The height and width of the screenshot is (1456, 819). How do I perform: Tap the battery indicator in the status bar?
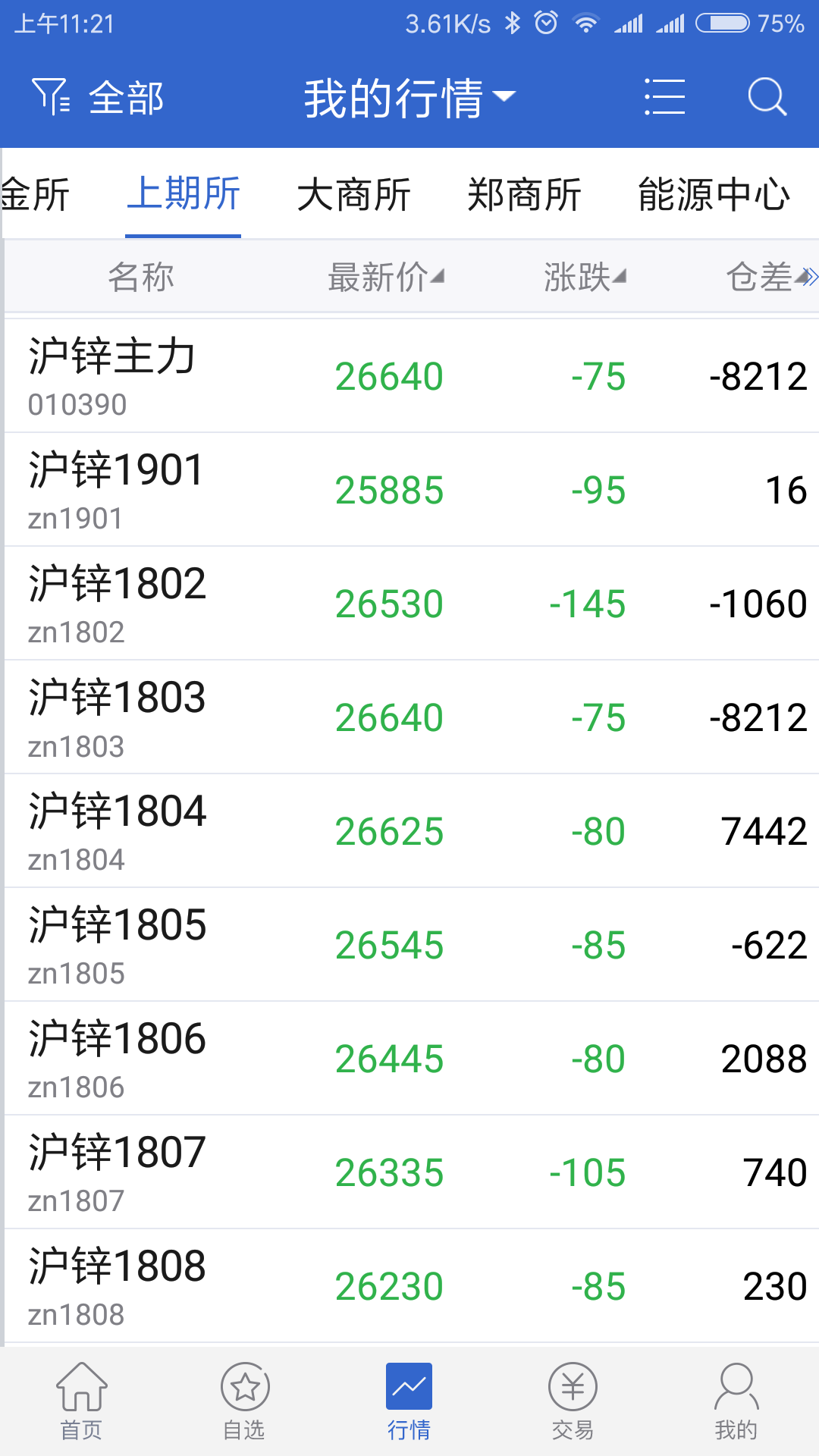tap(724, 23)
